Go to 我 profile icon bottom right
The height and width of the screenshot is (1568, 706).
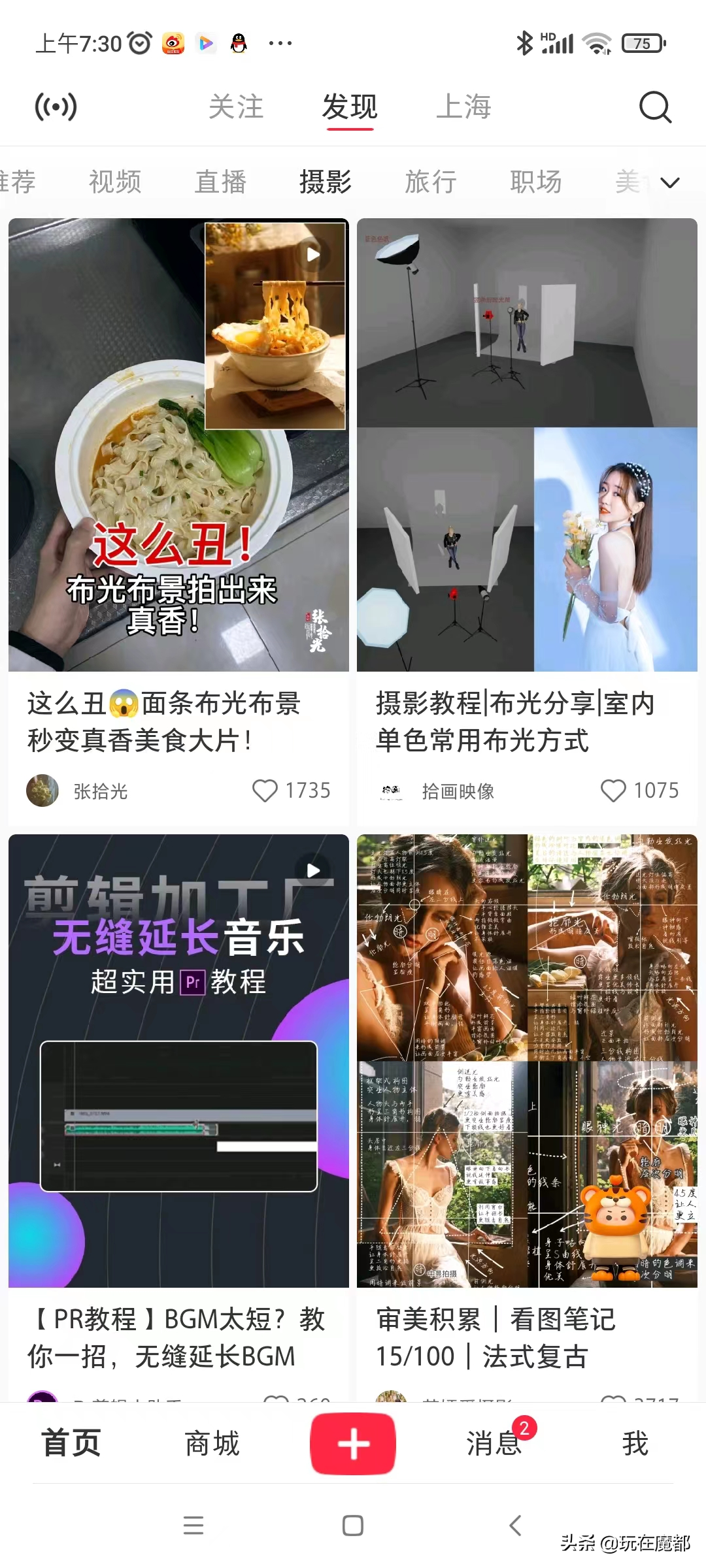click(635, 1444)
